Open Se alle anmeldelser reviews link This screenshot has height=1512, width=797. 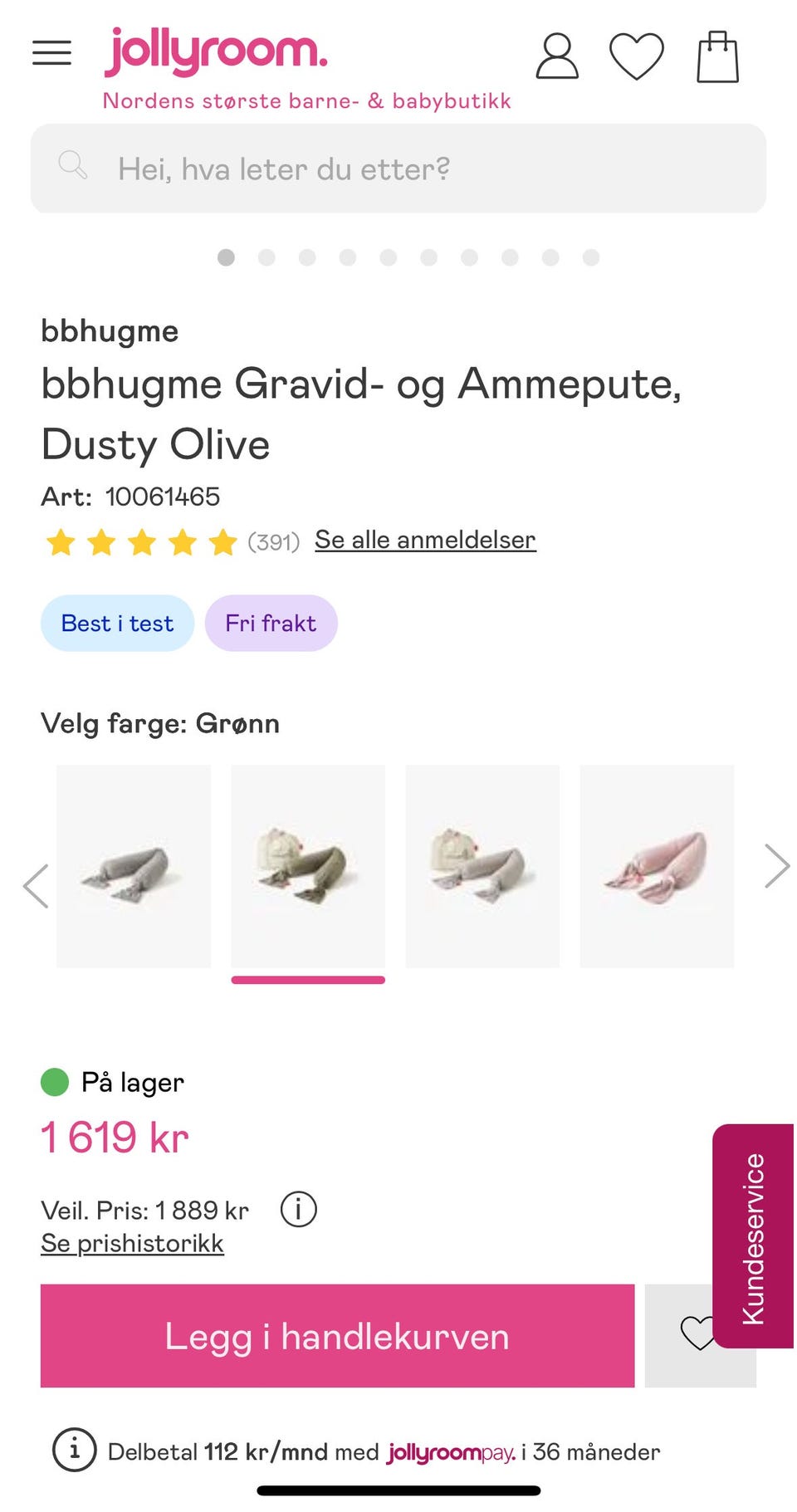pos(424,540)
